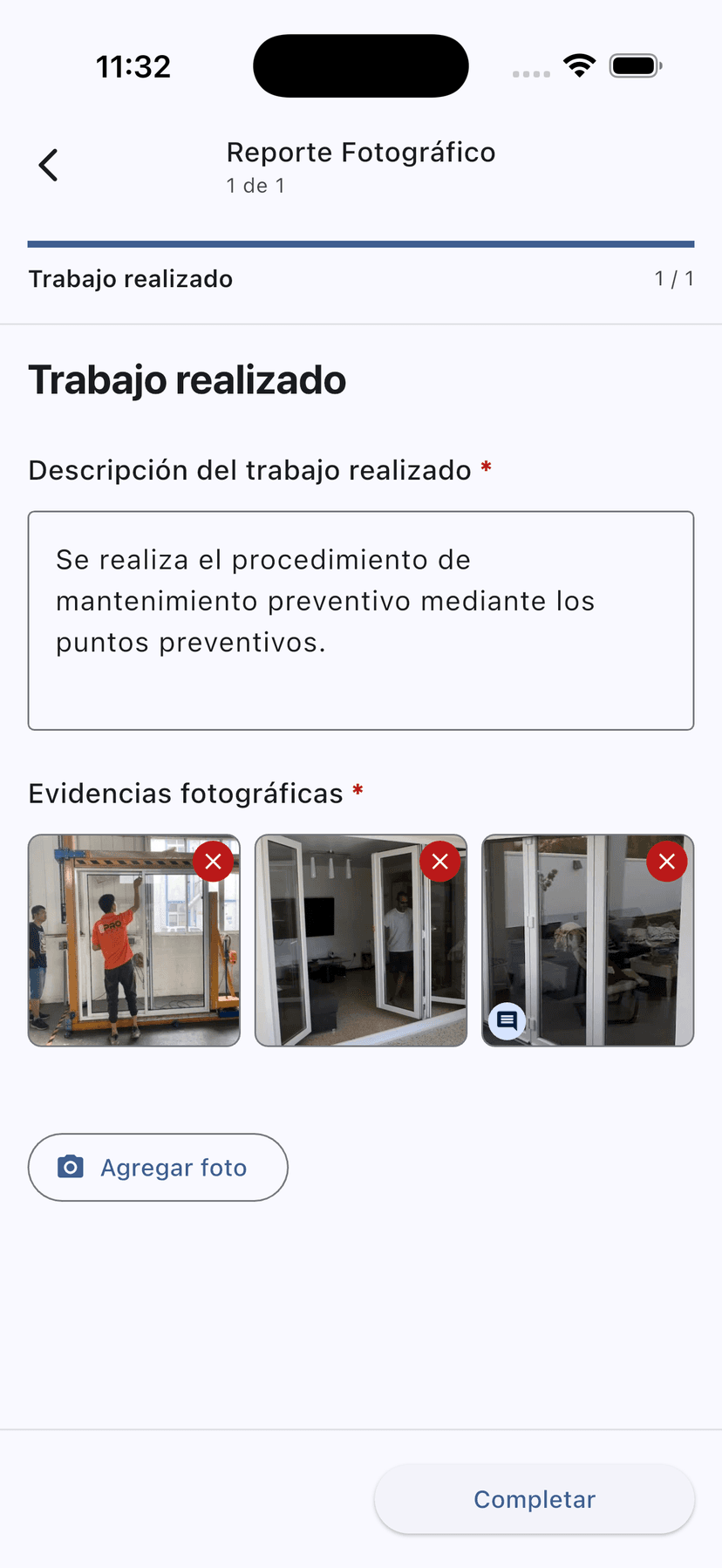Tap the battery indicator in the status bar
722x1568 pixels.
click(x=635, y=65)
